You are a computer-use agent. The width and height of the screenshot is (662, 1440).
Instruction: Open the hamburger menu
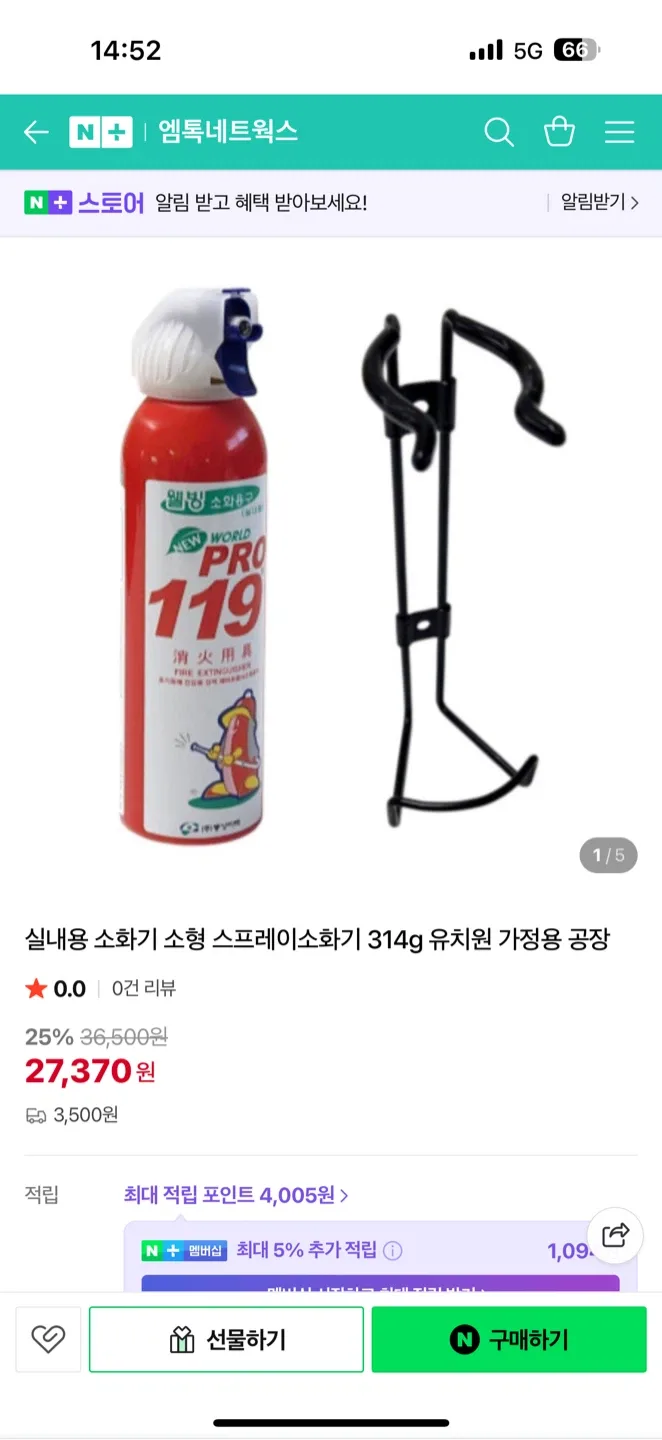click(x=620, y=132)
